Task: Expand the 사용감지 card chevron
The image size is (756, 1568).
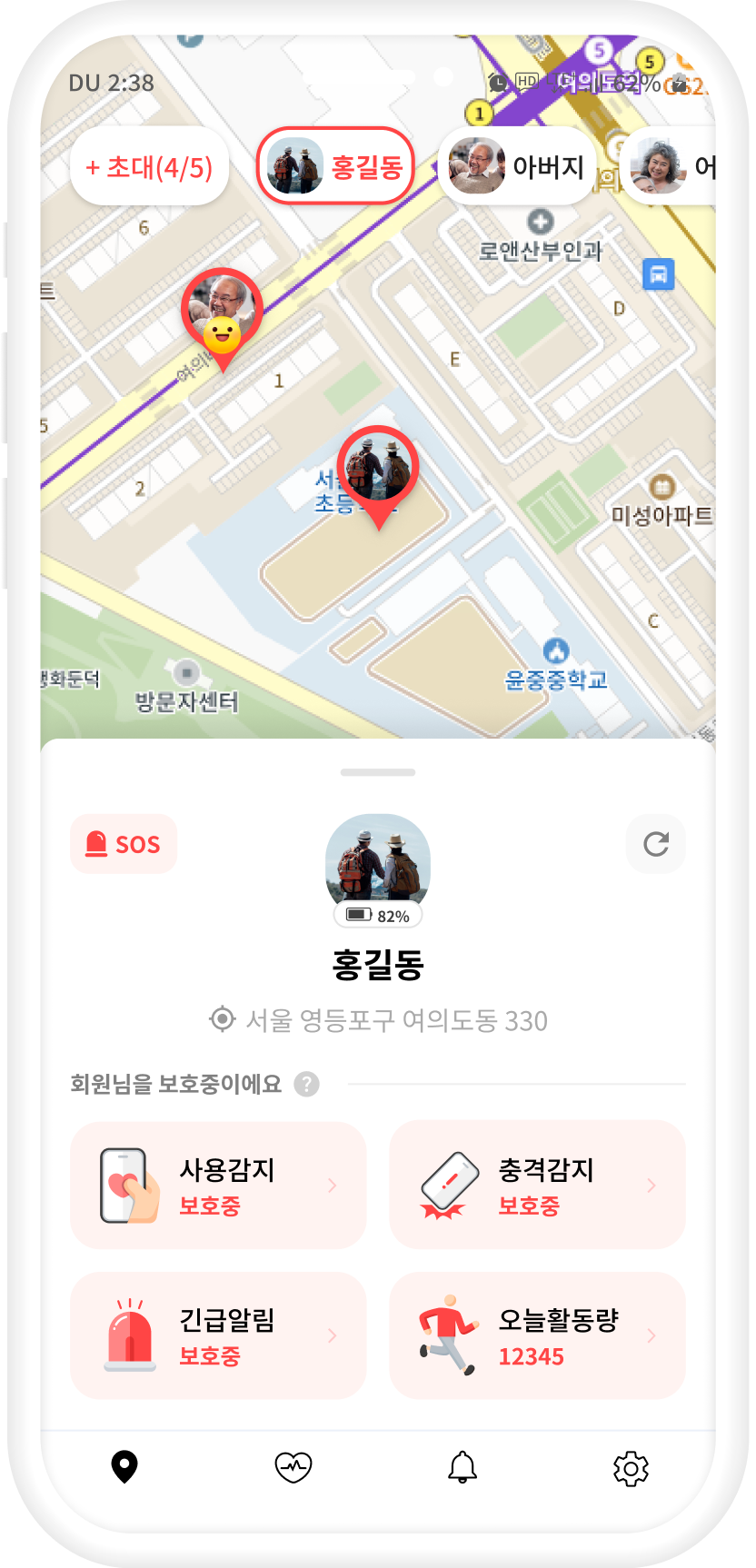Action: (x=333, y=1184)
